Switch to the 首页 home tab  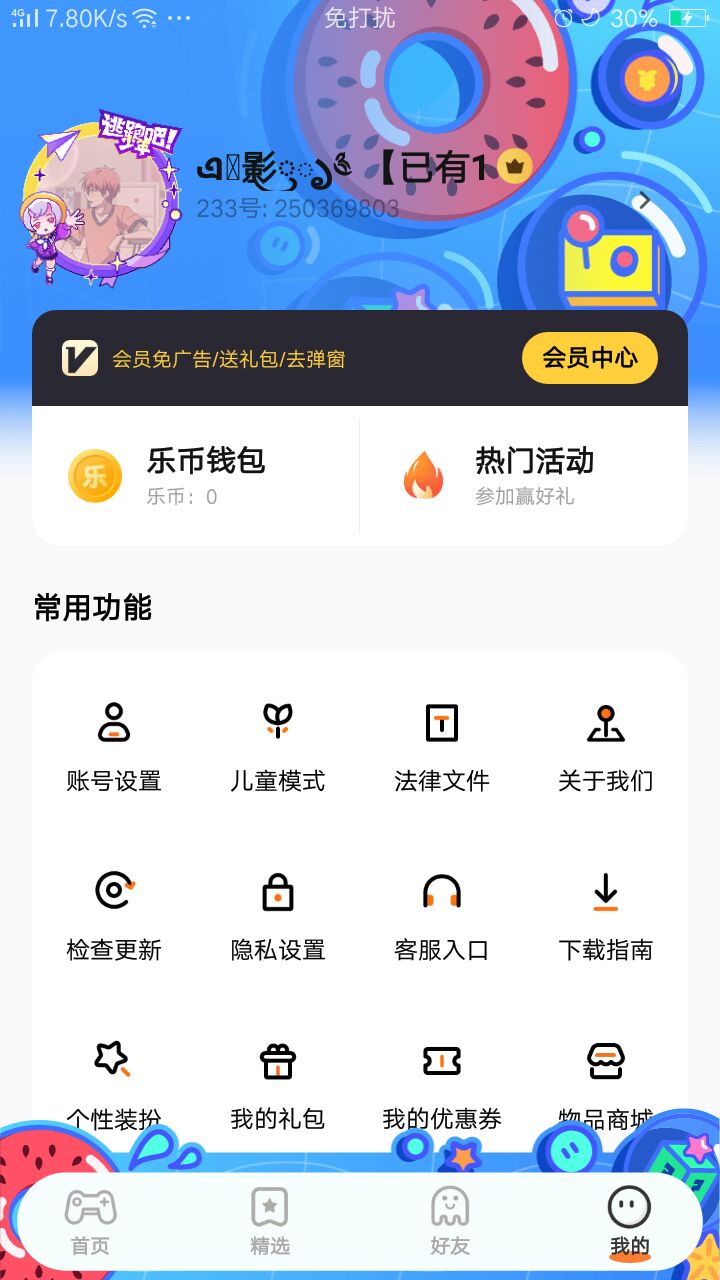click(x=90, y=1221)
